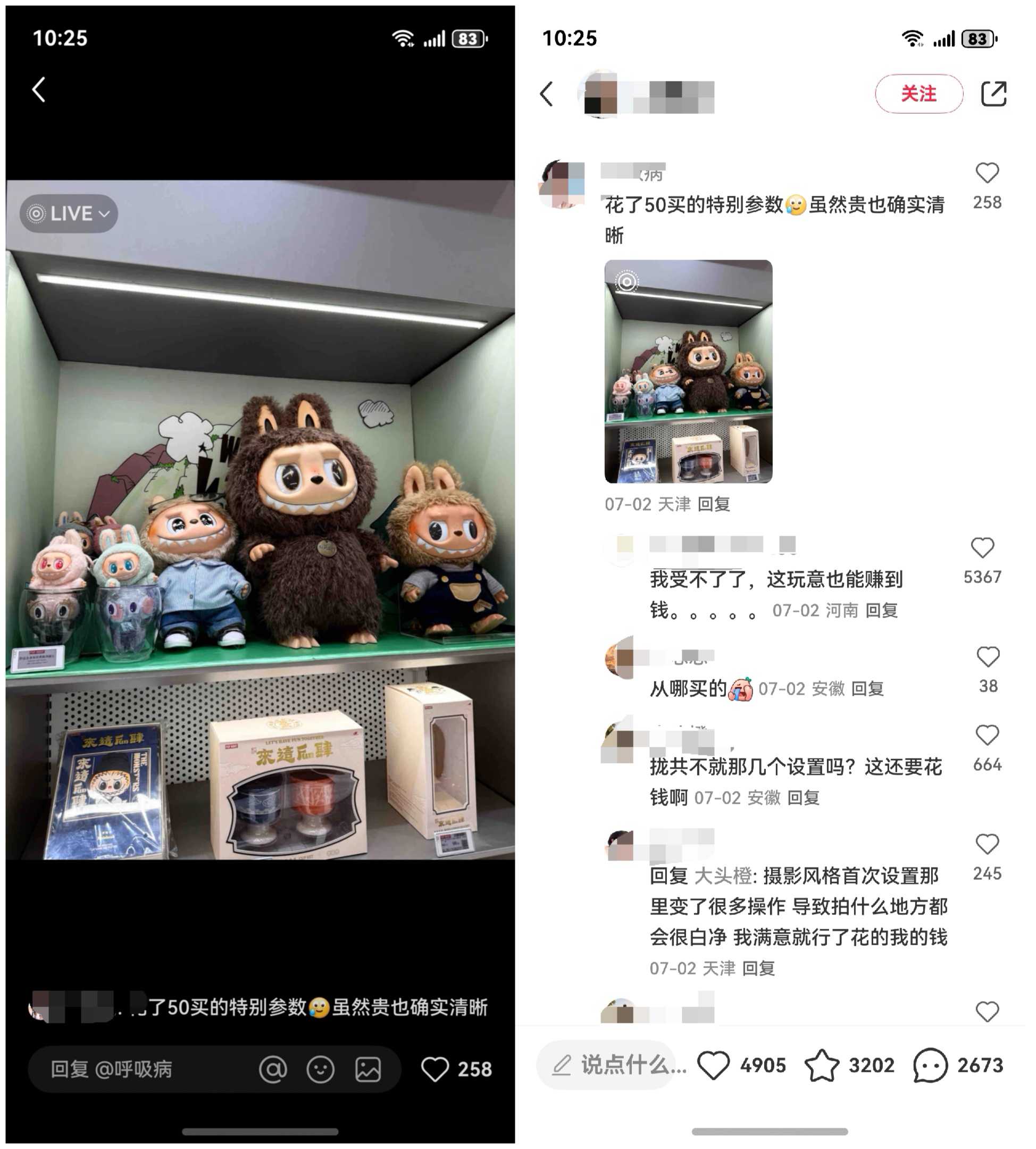
Task: Reply to the 从哪买的 comment
Action: (867, 689)
